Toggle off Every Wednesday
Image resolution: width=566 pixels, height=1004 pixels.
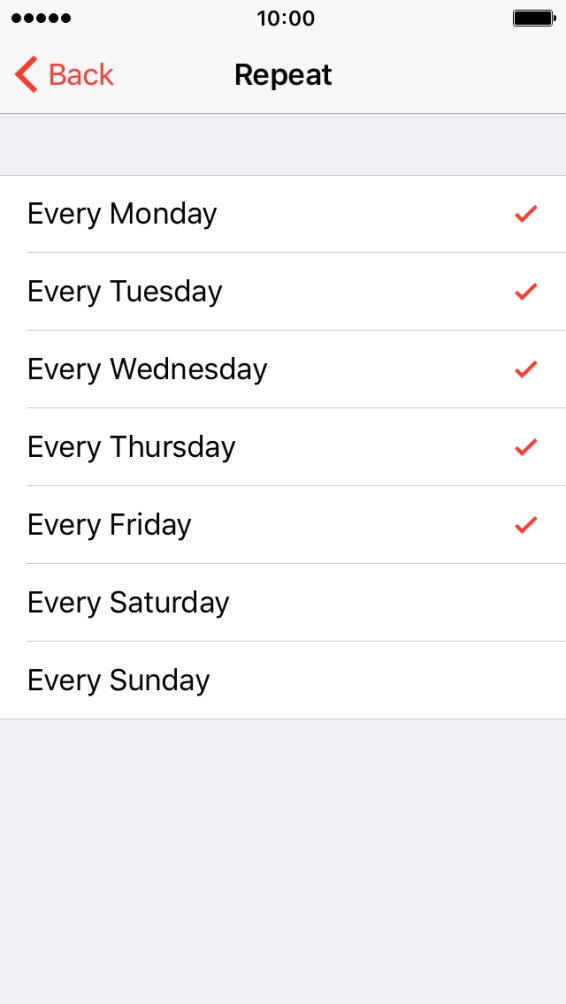283,369
